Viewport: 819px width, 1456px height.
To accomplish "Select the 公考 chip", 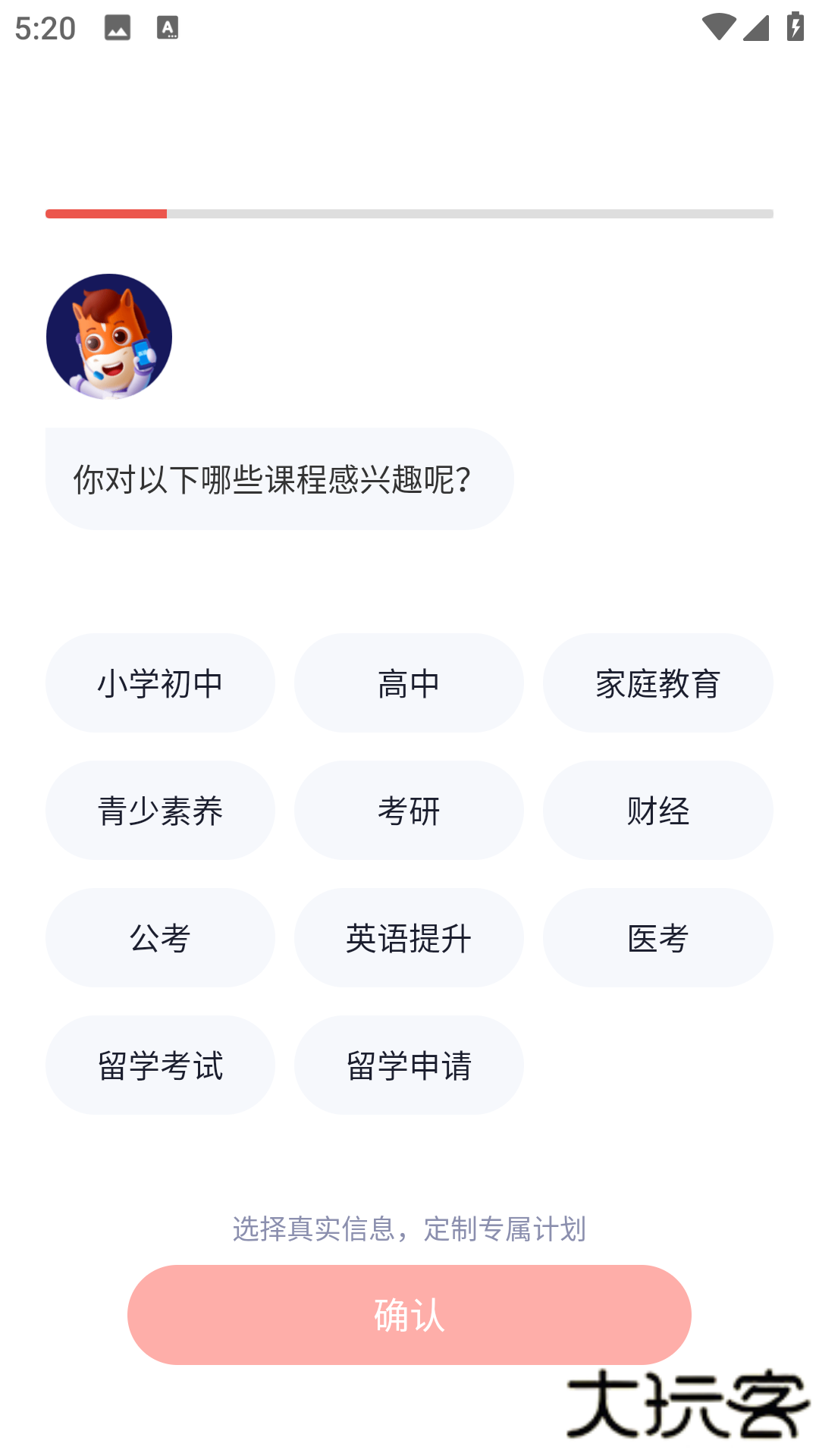I will click(160, 938).
